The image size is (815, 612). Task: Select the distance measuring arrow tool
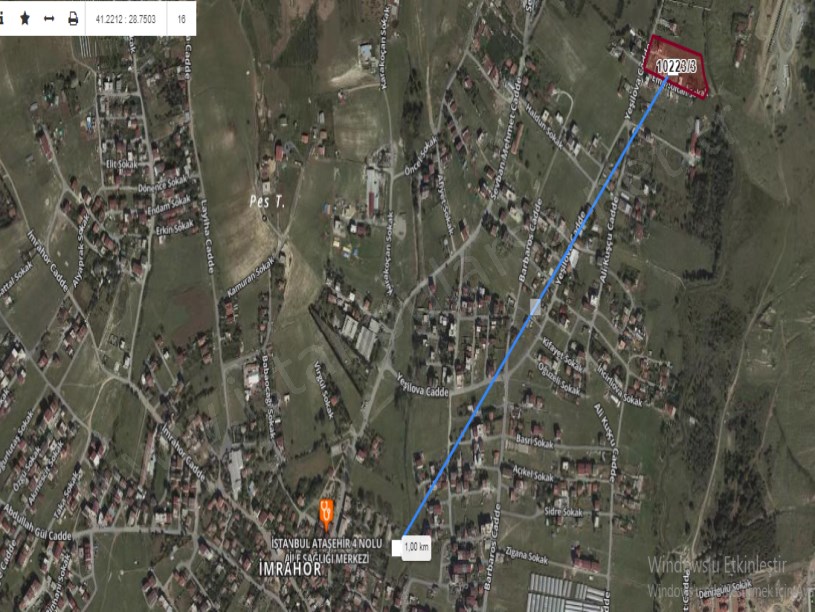[x=48, y=18]
